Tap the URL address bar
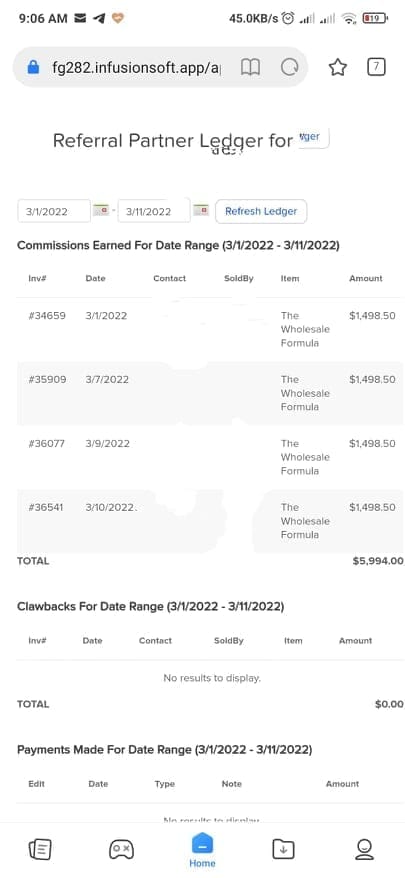405x878 pixels. [136, 68]
